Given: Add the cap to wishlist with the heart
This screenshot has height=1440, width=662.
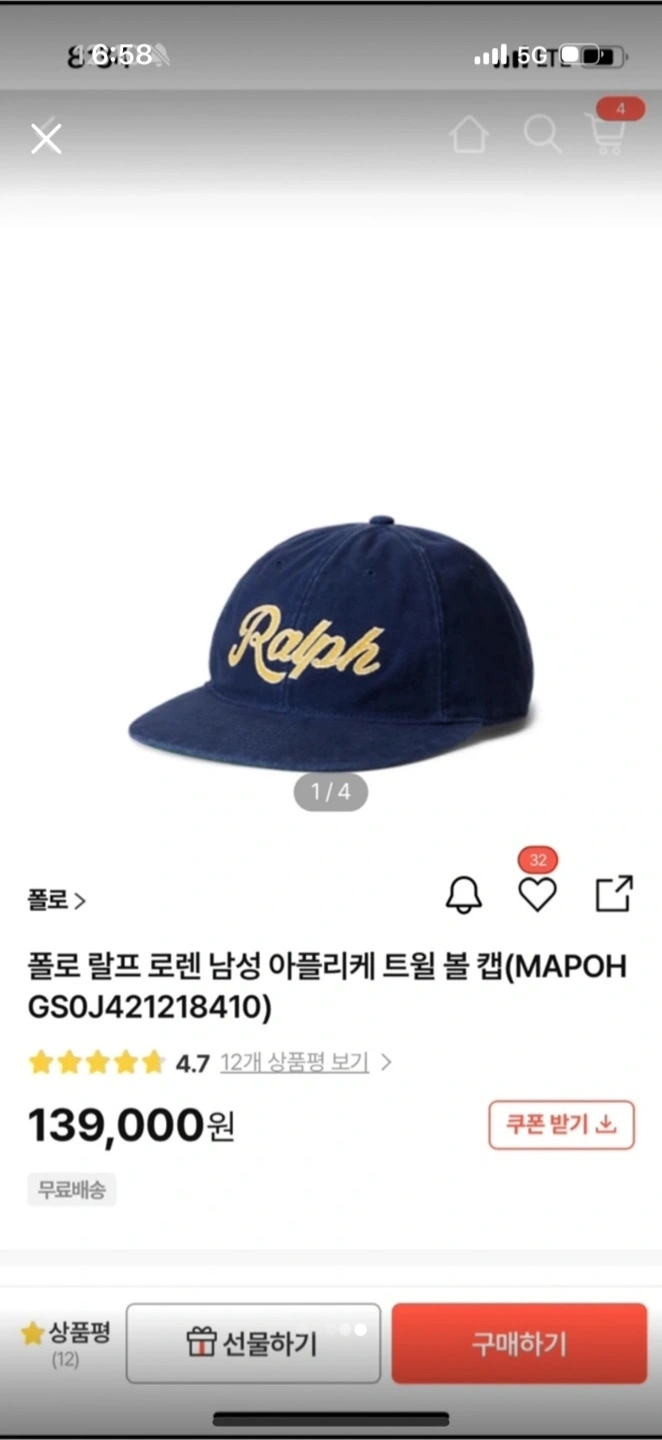Looking at the screenshot, I should click(537, 894).
